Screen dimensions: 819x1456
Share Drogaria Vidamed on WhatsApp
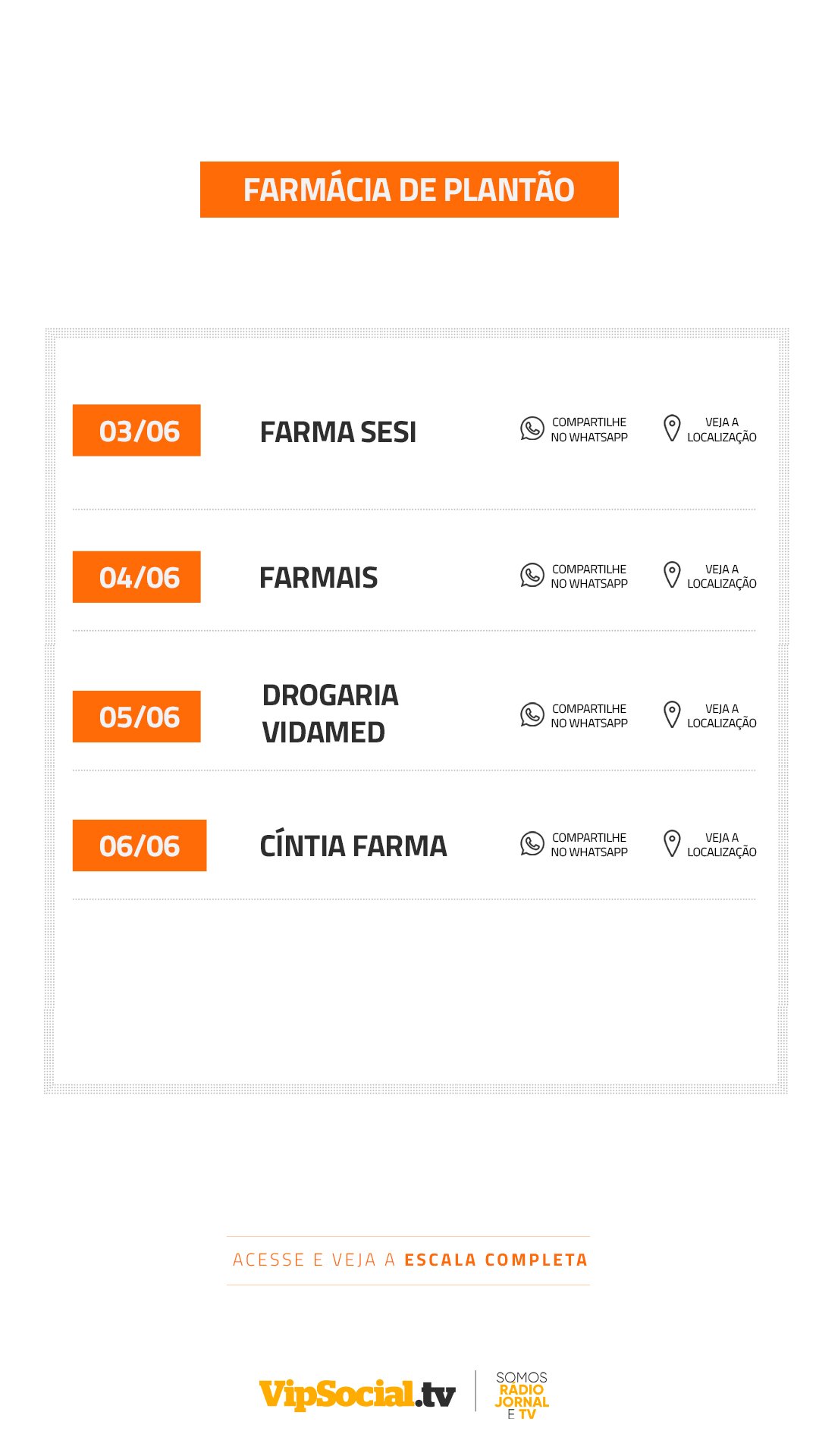pos(574,716)
